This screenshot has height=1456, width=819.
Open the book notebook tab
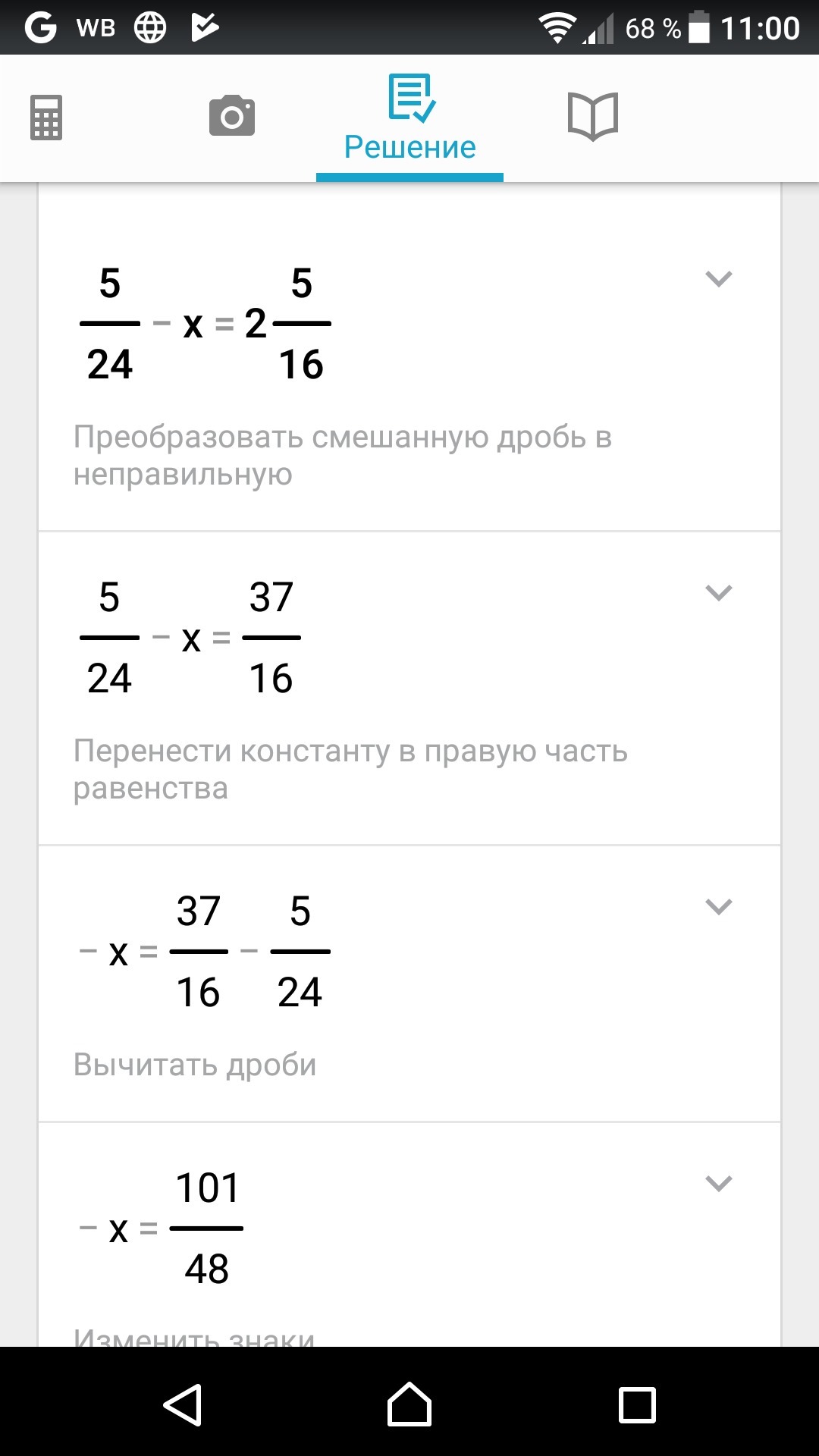pos(593,117)
